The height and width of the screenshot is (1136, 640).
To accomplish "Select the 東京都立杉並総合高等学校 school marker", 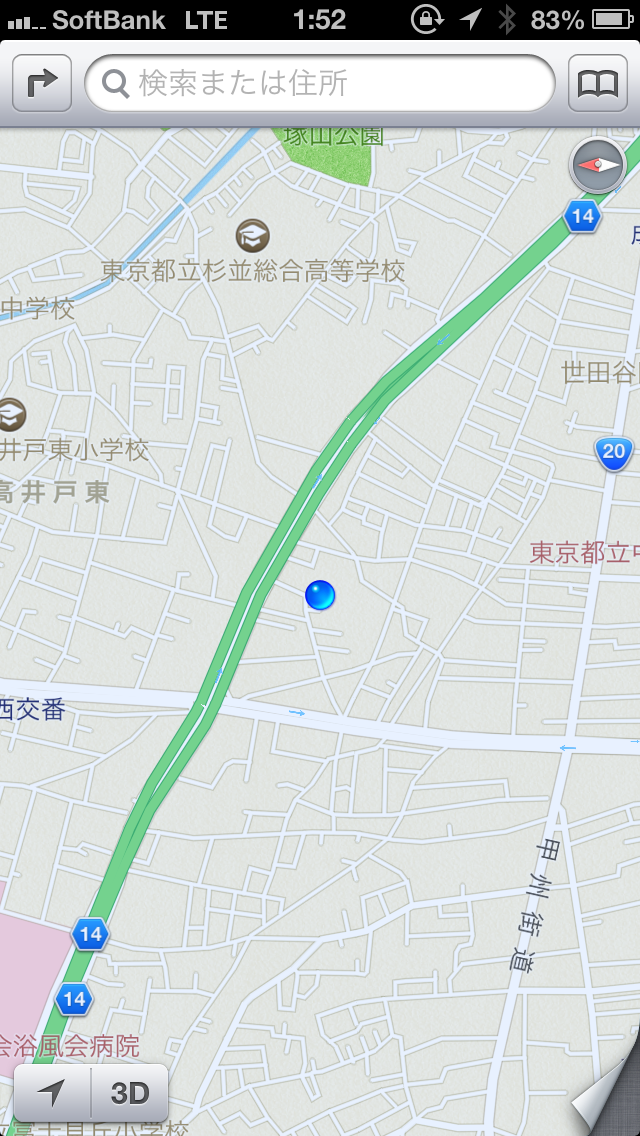I will tap(253, 235).
